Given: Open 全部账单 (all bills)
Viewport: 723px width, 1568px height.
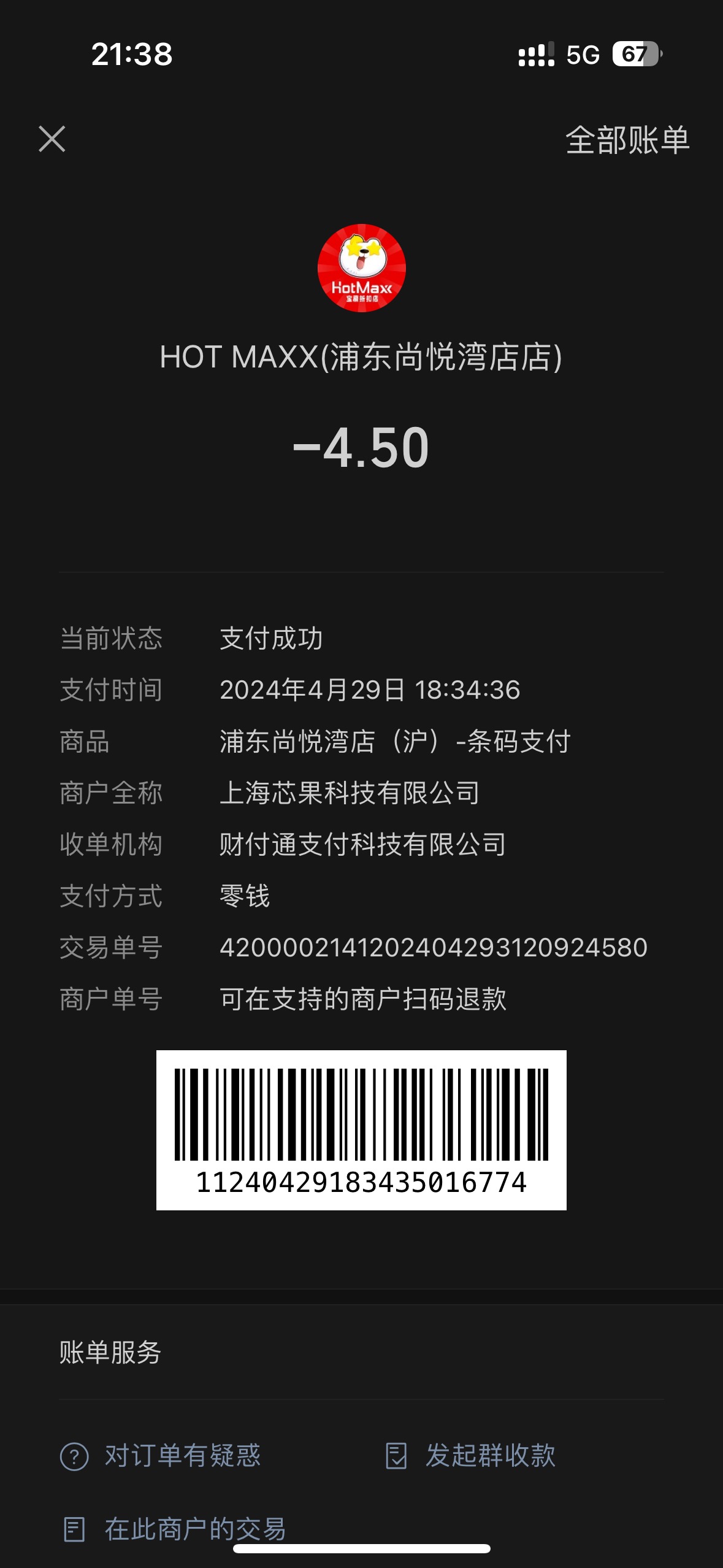Looking at the screenshot, I should (627, 140).
